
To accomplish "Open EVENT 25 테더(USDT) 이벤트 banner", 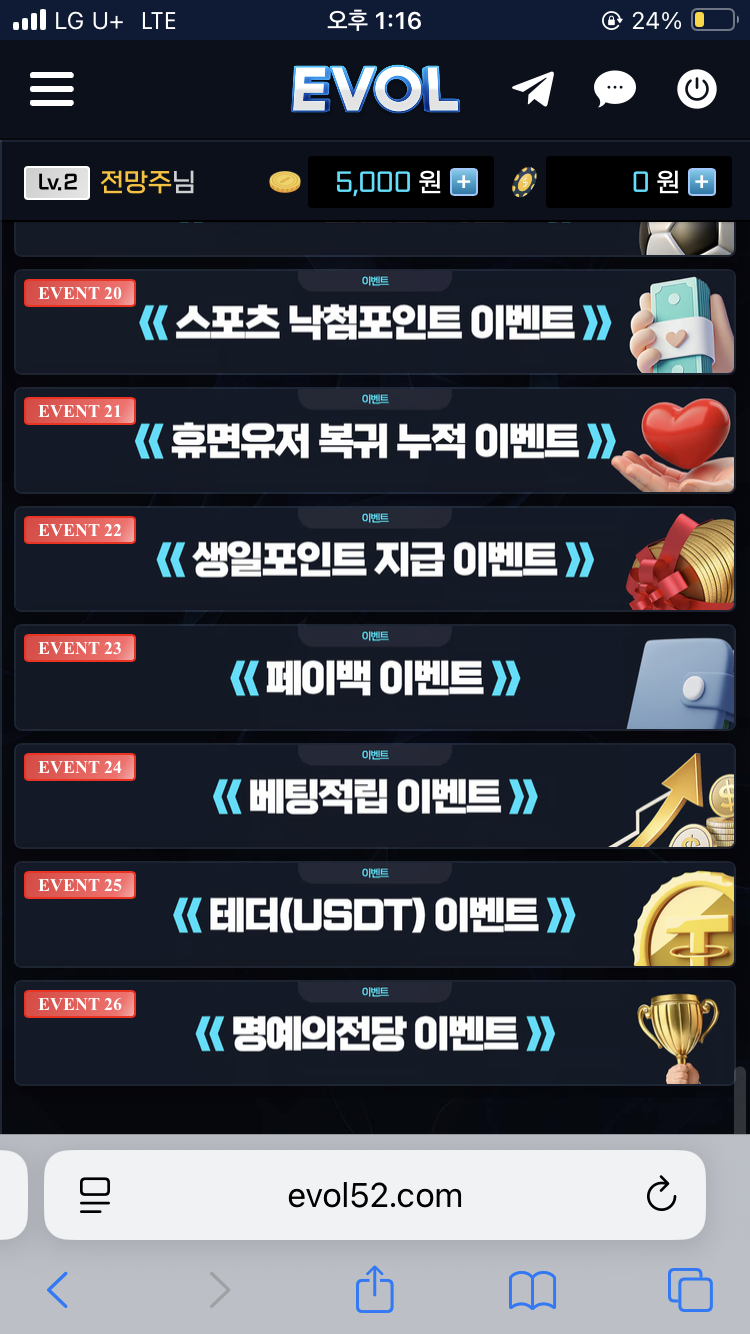I will click(x=375, y=915).
